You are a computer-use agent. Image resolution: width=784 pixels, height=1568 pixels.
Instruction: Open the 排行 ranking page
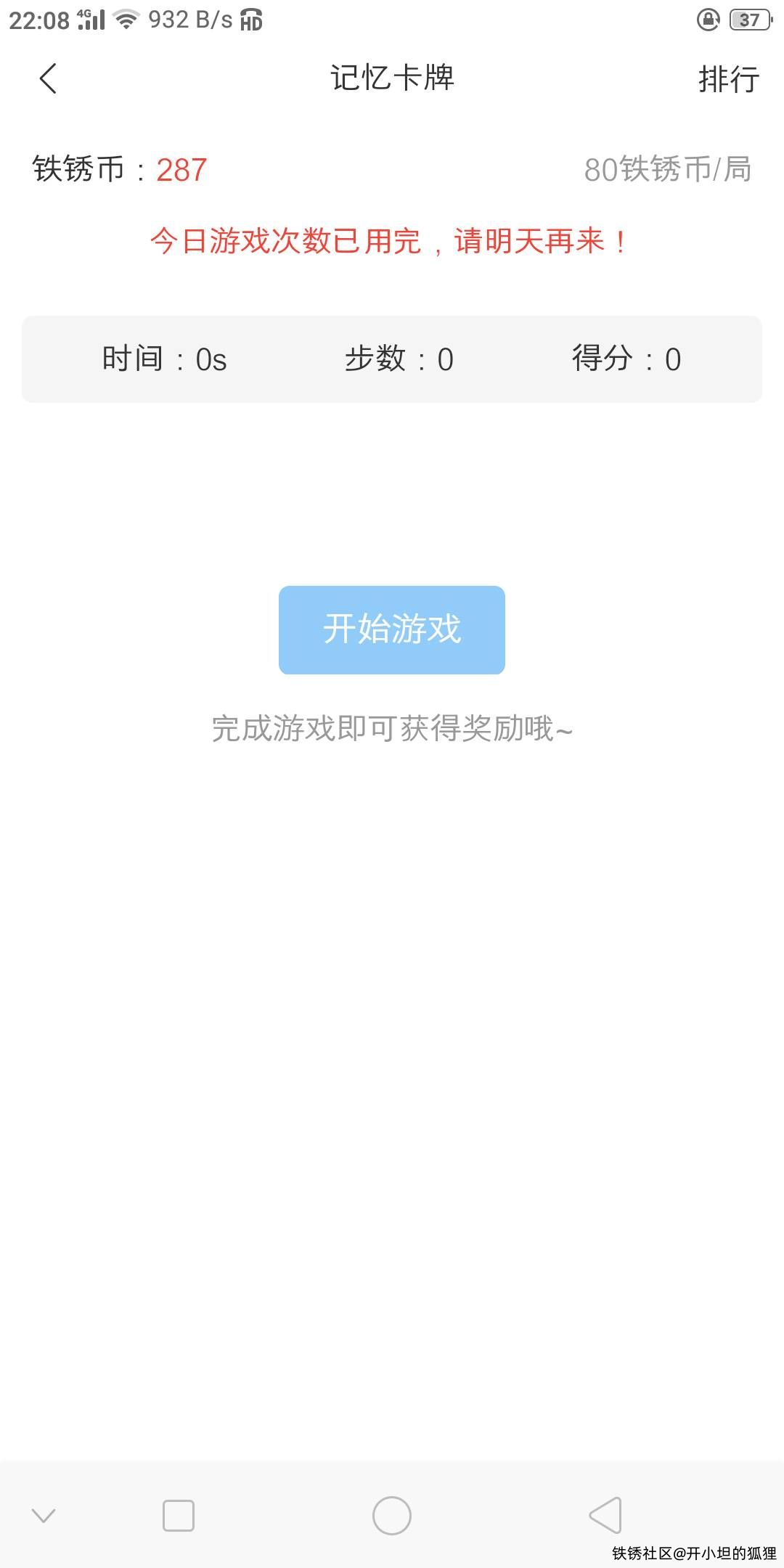tap(728, 79)
